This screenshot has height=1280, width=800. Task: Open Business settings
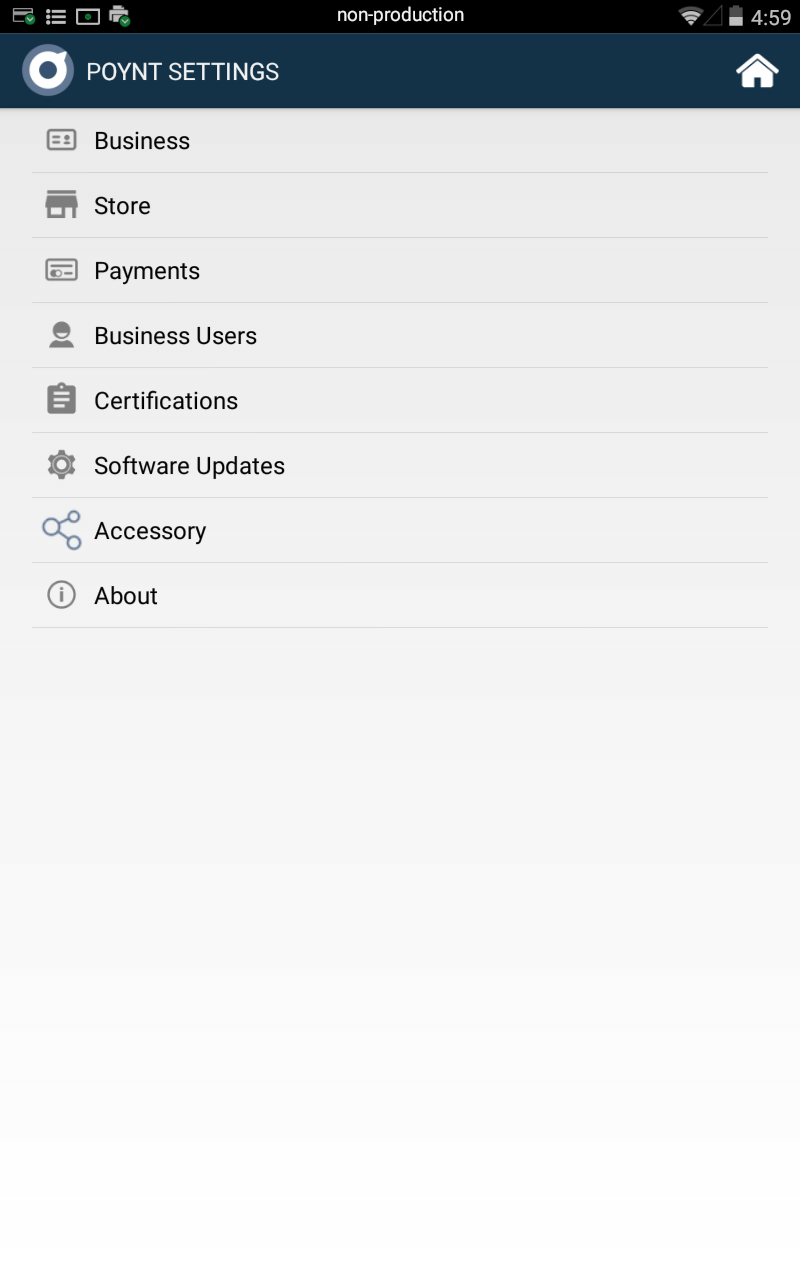(x=400, y=141)
